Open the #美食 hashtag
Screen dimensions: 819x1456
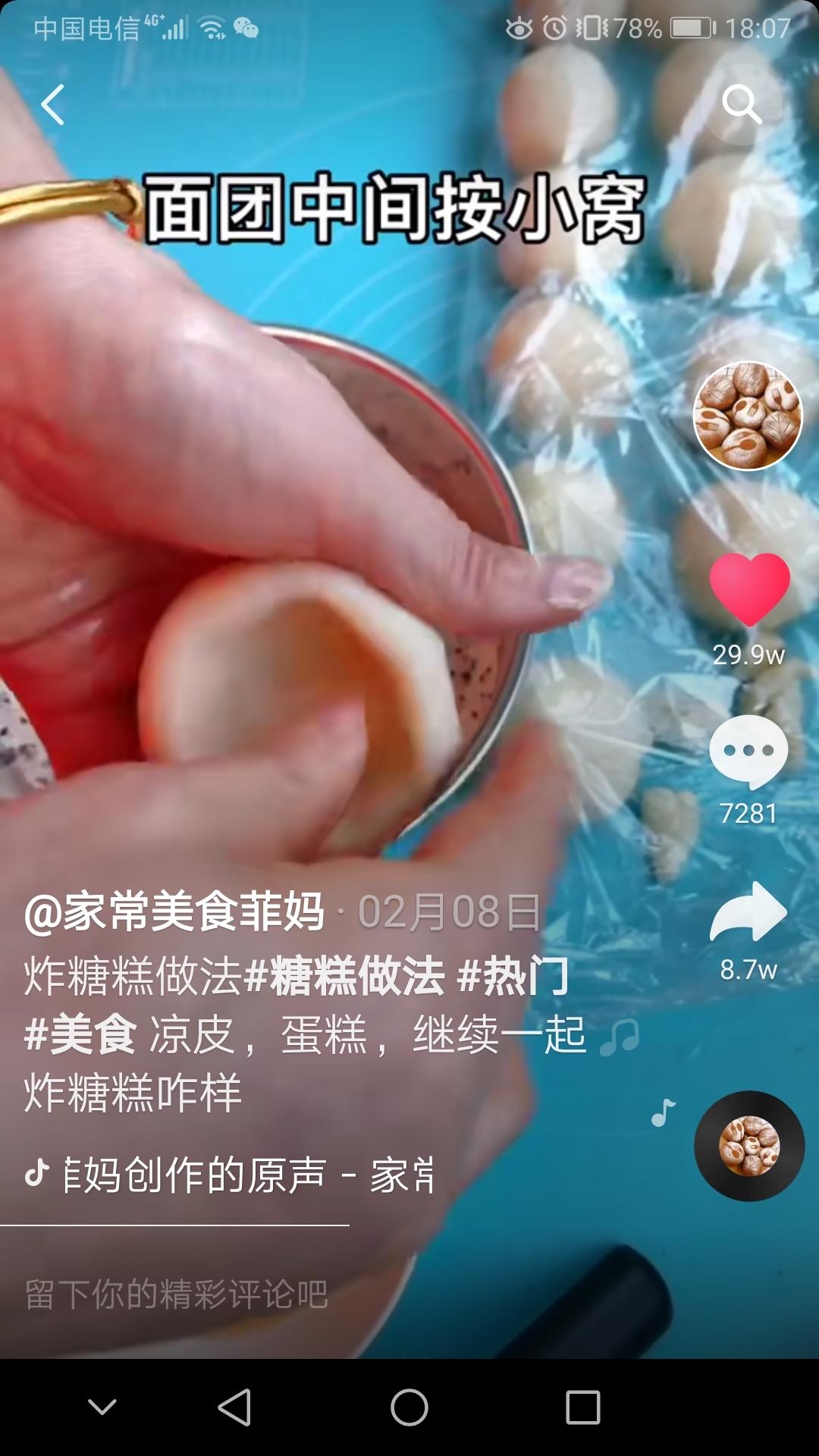80,1034
